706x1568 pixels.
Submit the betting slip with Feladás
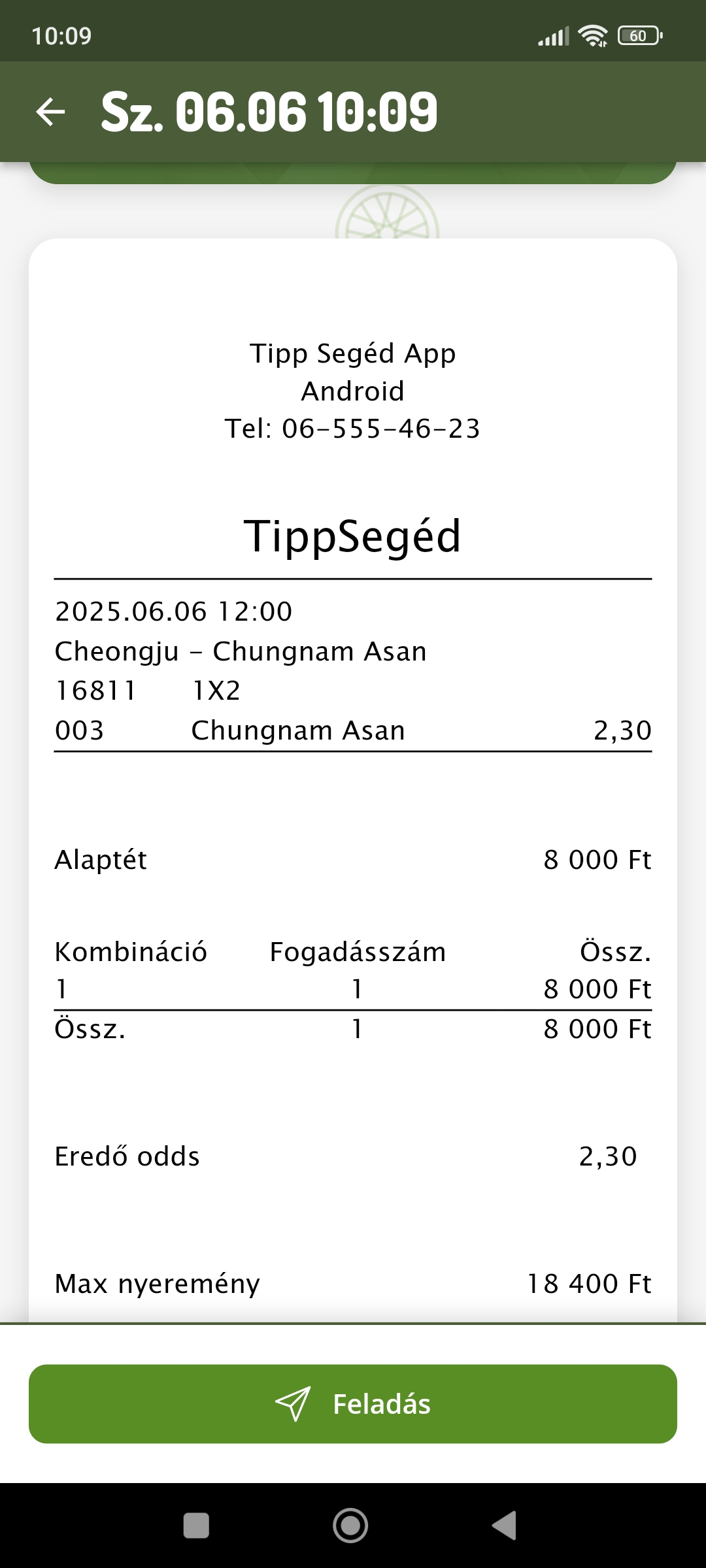pyautogui.click(x=353, y=1404)
